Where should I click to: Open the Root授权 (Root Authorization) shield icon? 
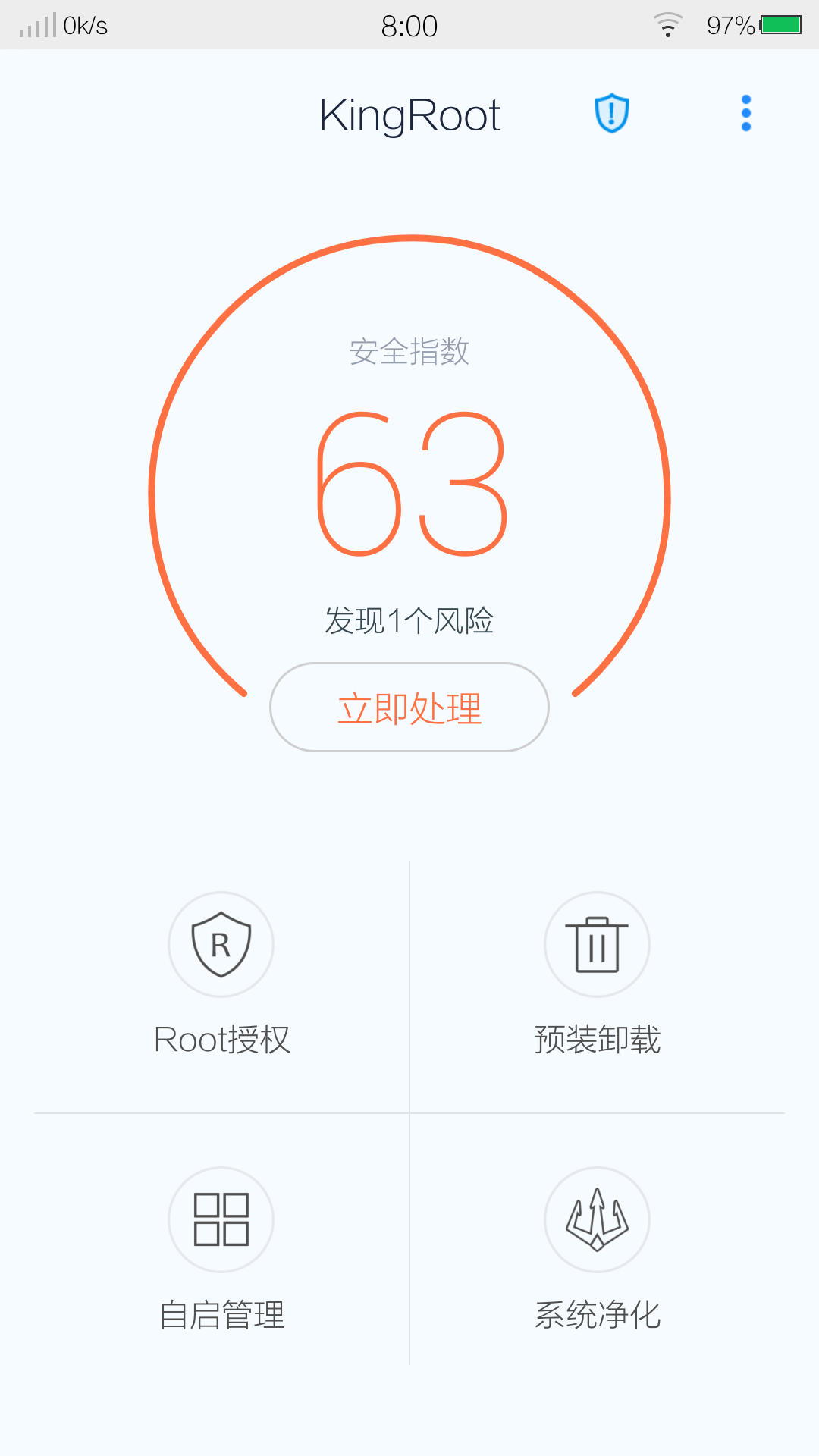(221, 945)
